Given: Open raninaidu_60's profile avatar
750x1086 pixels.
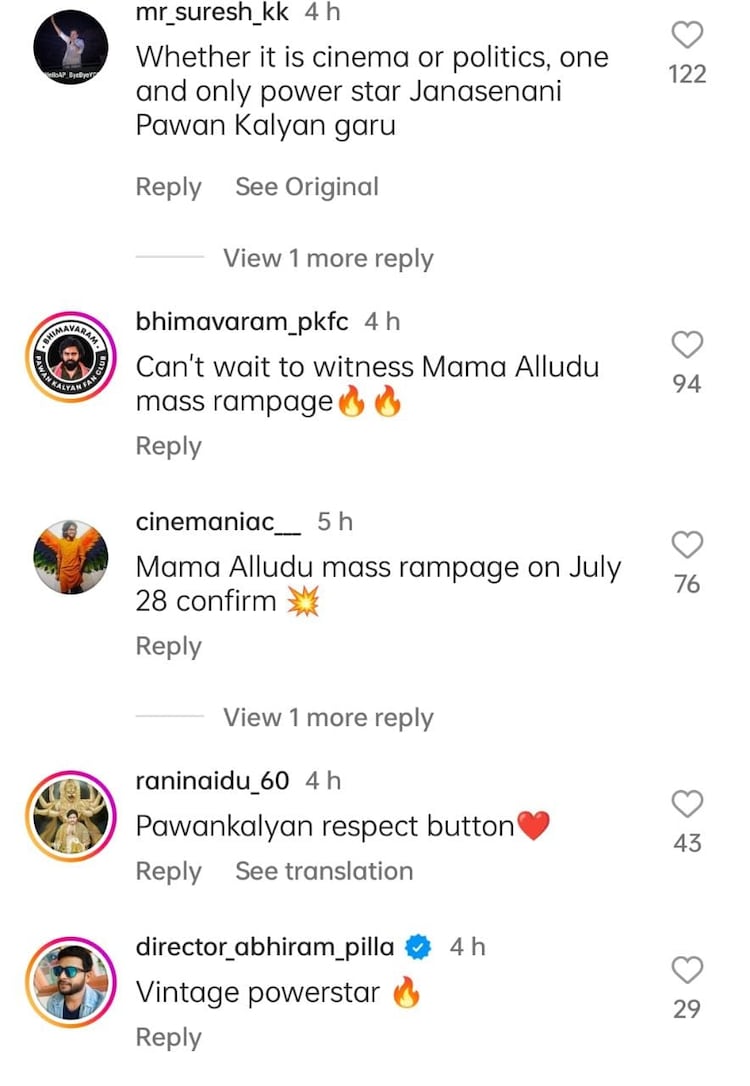Looking at the screenshot, I should pyautogui.click(x=70, y=815).
